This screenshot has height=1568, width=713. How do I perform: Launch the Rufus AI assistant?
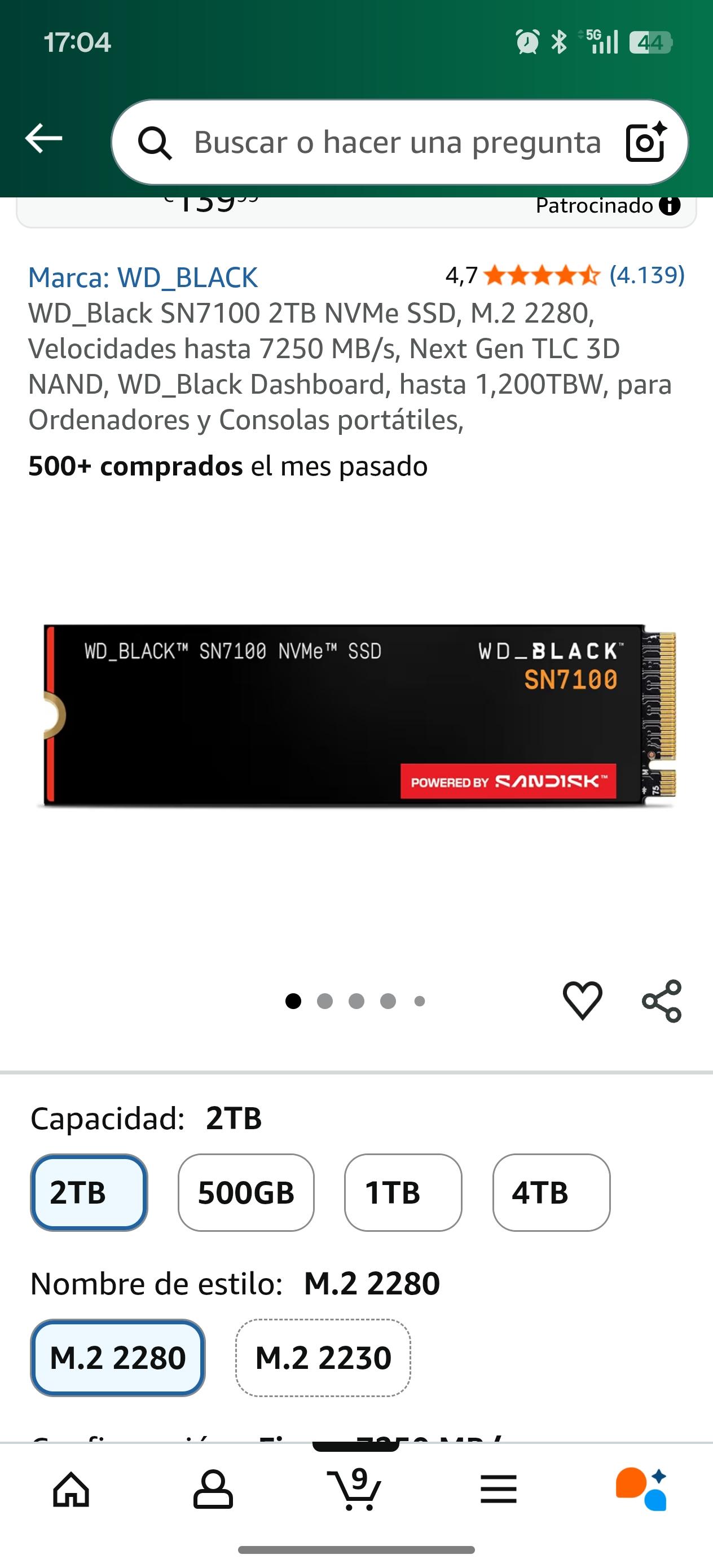point(641,1490)
